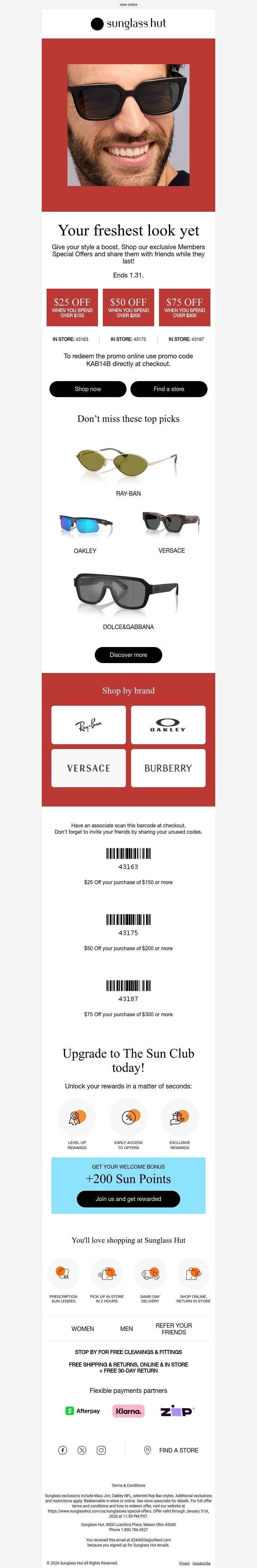257x1568 pixels.
Task: Select the Burberry brand tile
Action: pyautogui.click(x=168, y=768)
